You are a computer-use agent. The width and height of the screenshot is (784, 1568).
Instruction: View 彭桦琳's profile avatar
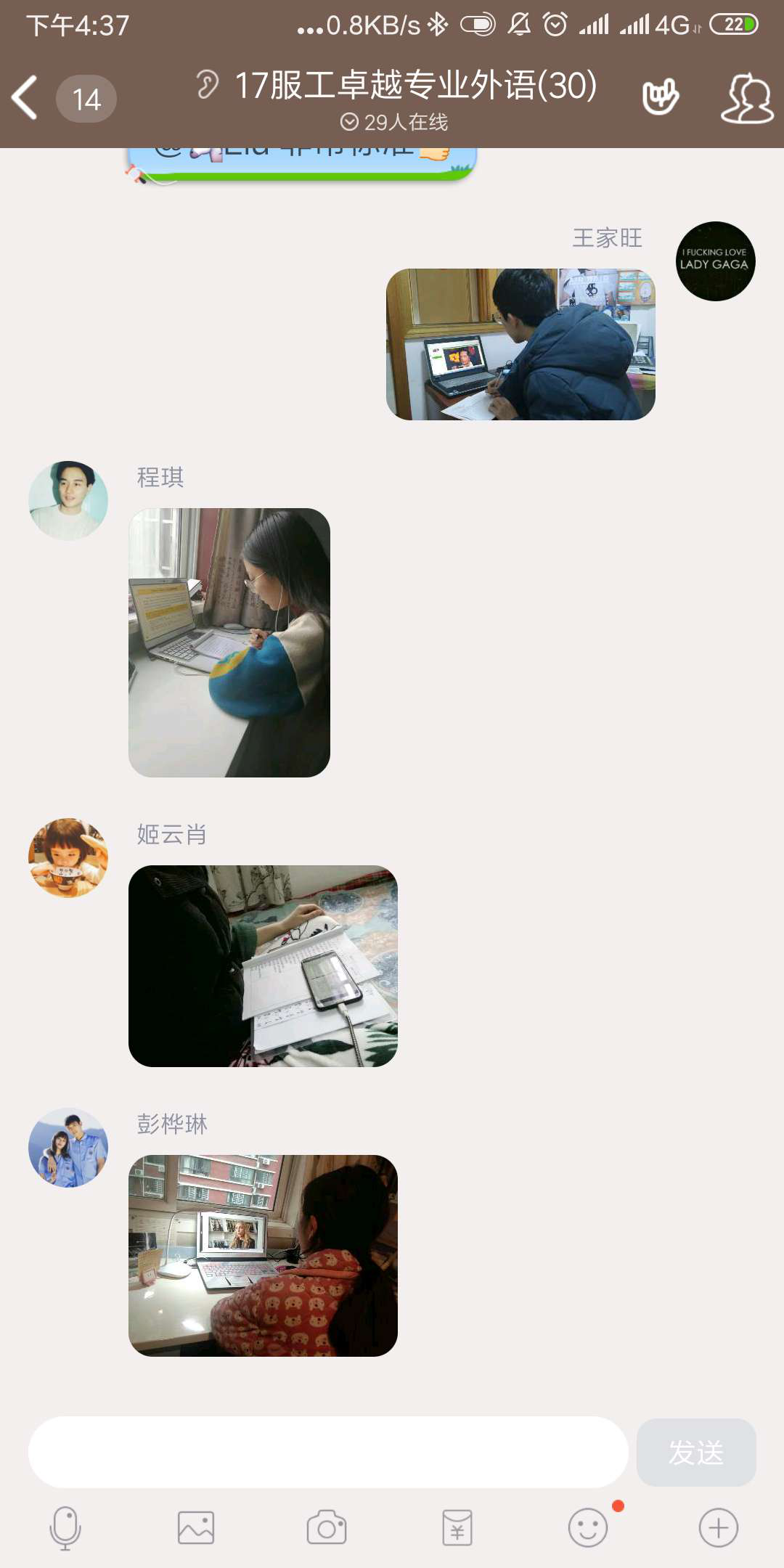click(x=68, y=1147)
